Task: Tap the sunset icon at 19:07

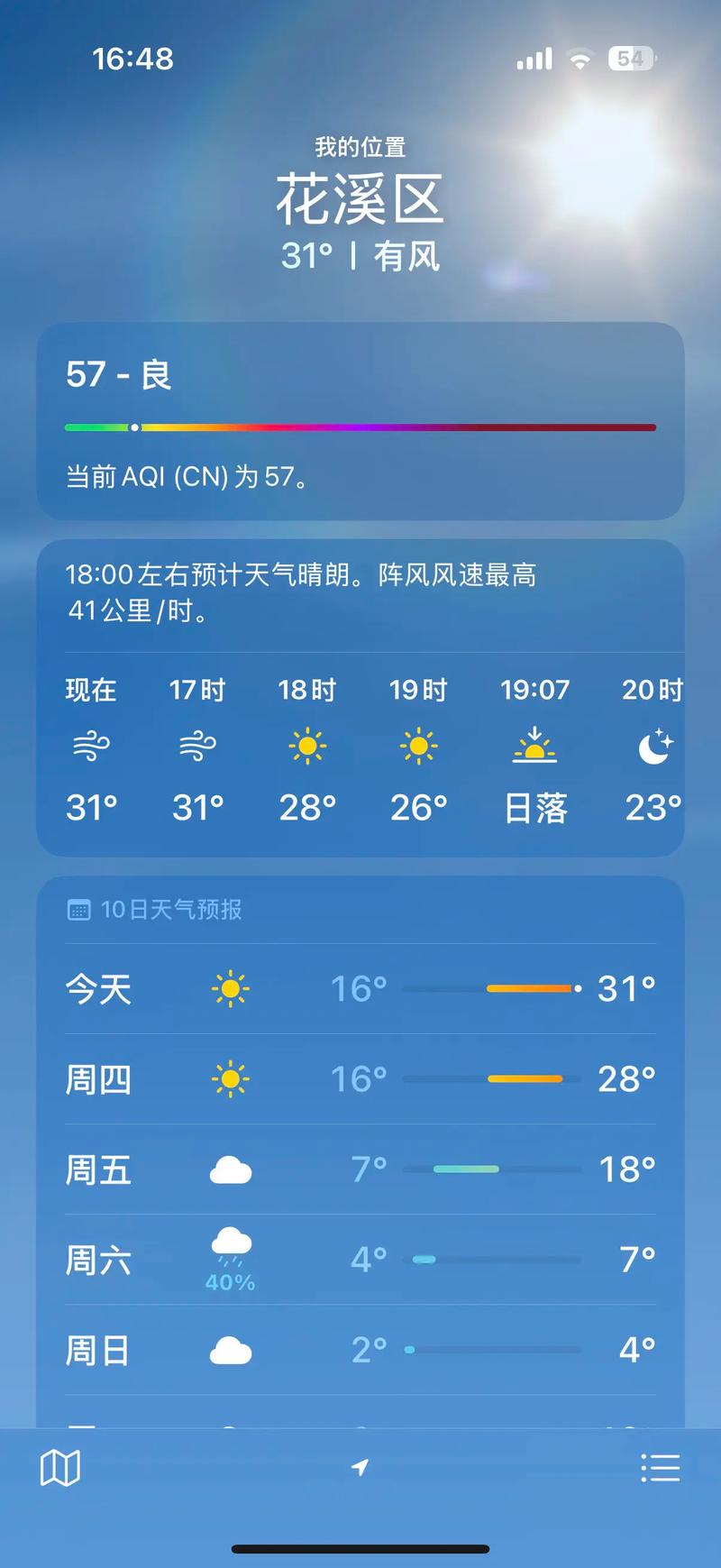Action: click(x=535, y=747)
